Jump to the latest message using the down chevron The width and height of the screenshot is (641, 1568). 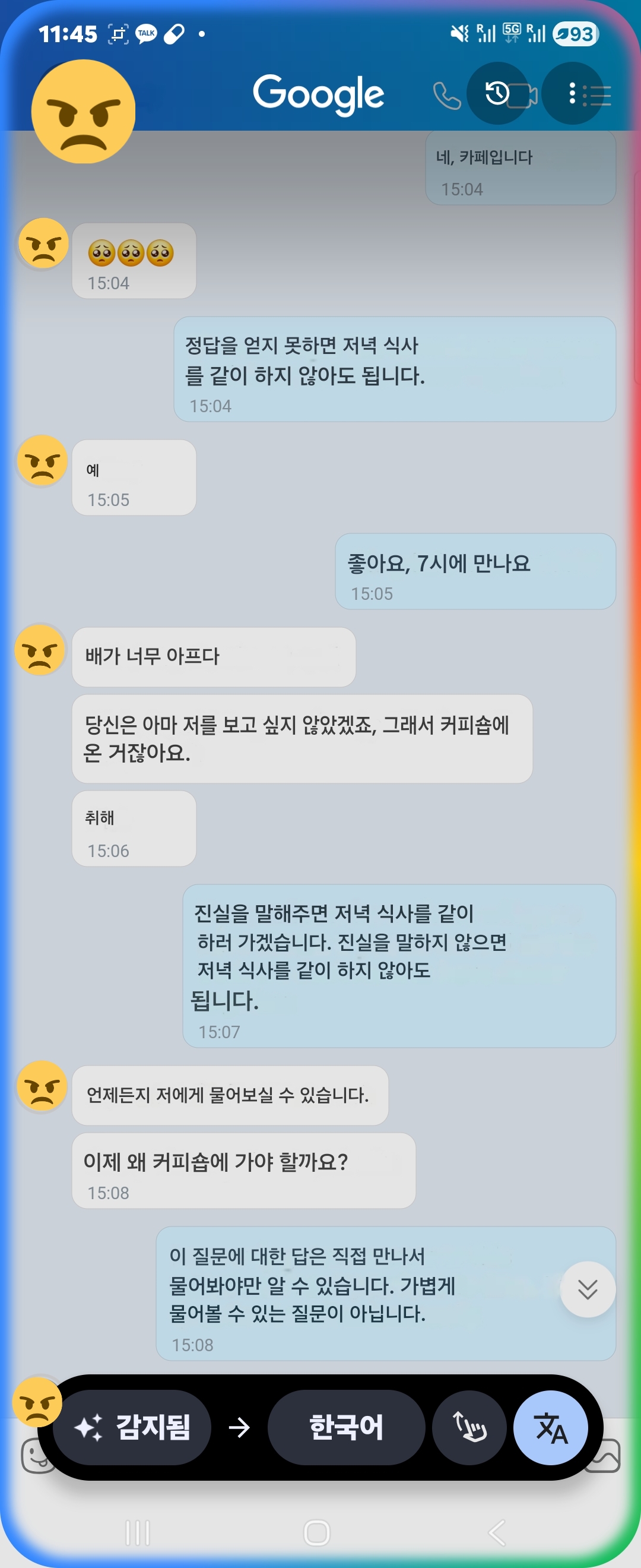(587, 1290)
